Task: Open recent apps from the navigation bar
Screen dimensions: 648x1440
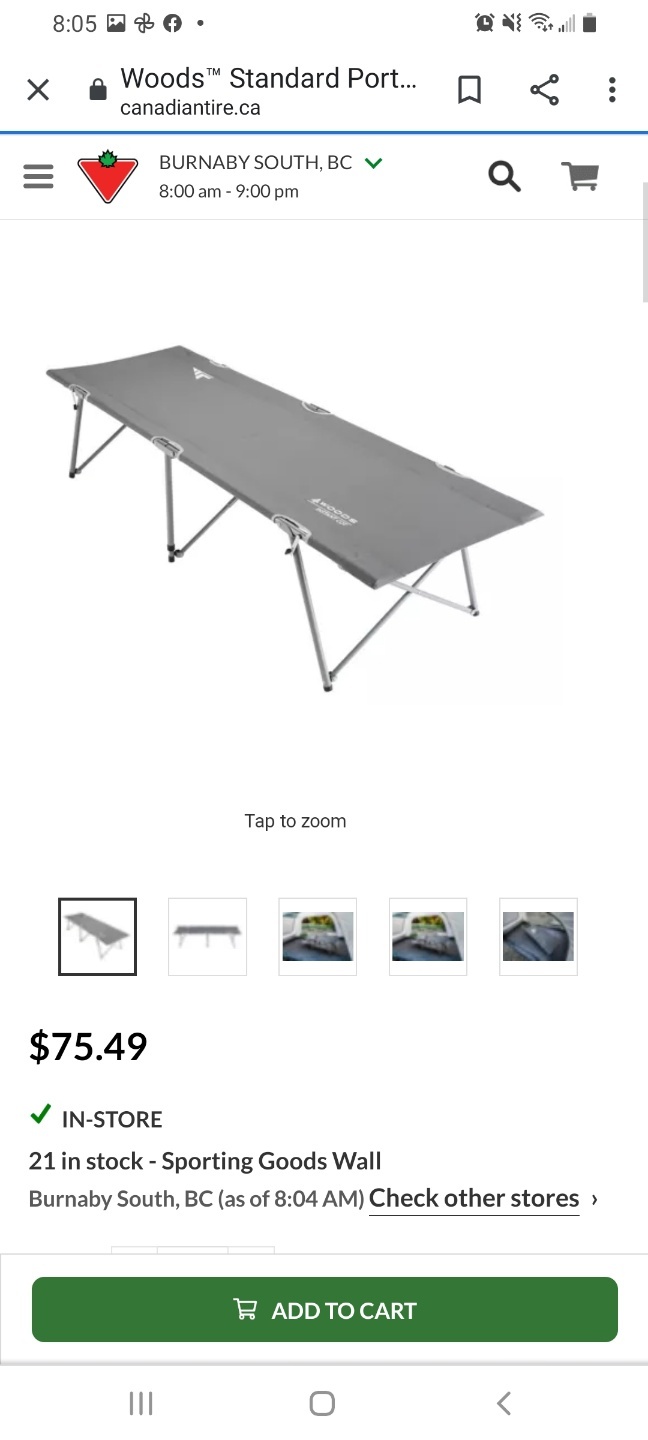Action: tap(141, 1403)
